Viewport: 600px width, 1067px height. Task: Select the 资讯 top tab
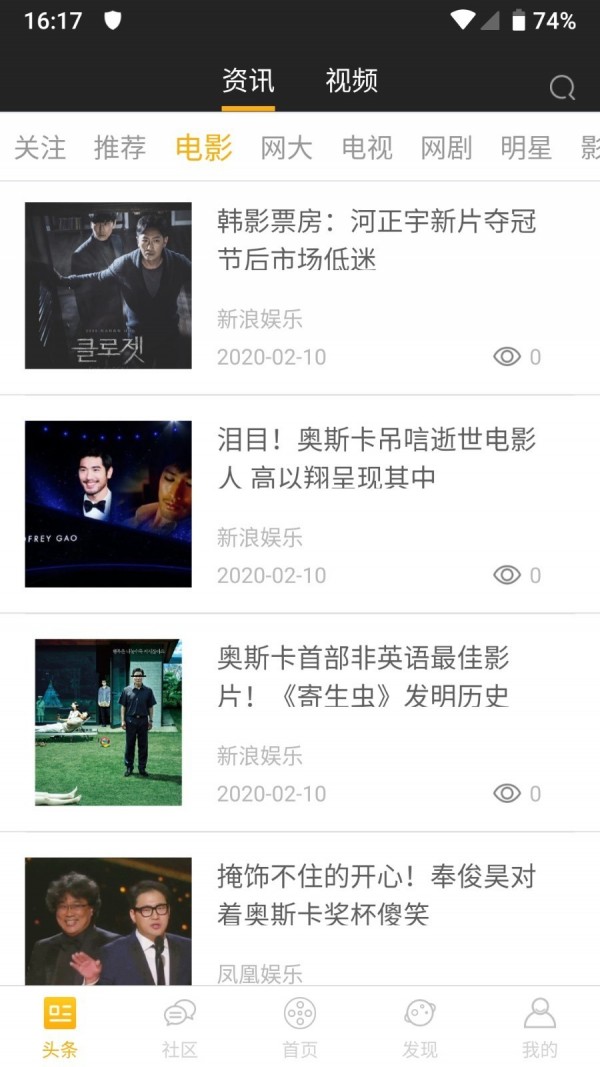[248, 81]
